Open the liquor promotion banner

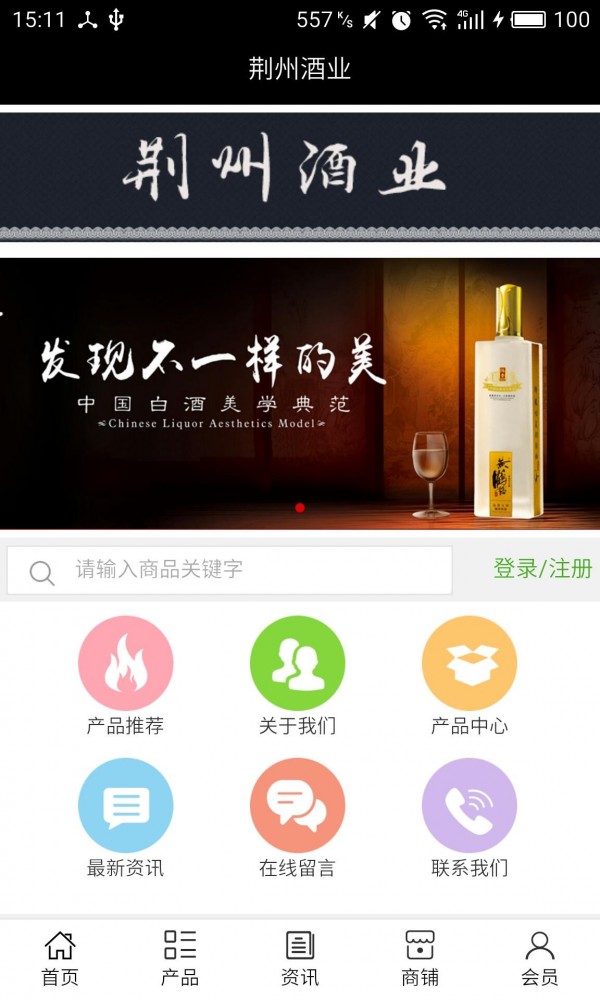[x=300, y=393]
